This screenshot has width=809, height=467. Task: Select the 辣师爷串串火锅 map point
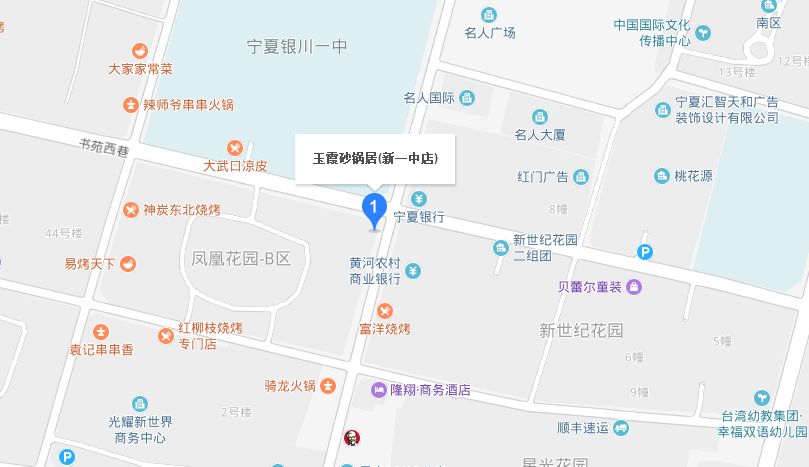point(131,104)
